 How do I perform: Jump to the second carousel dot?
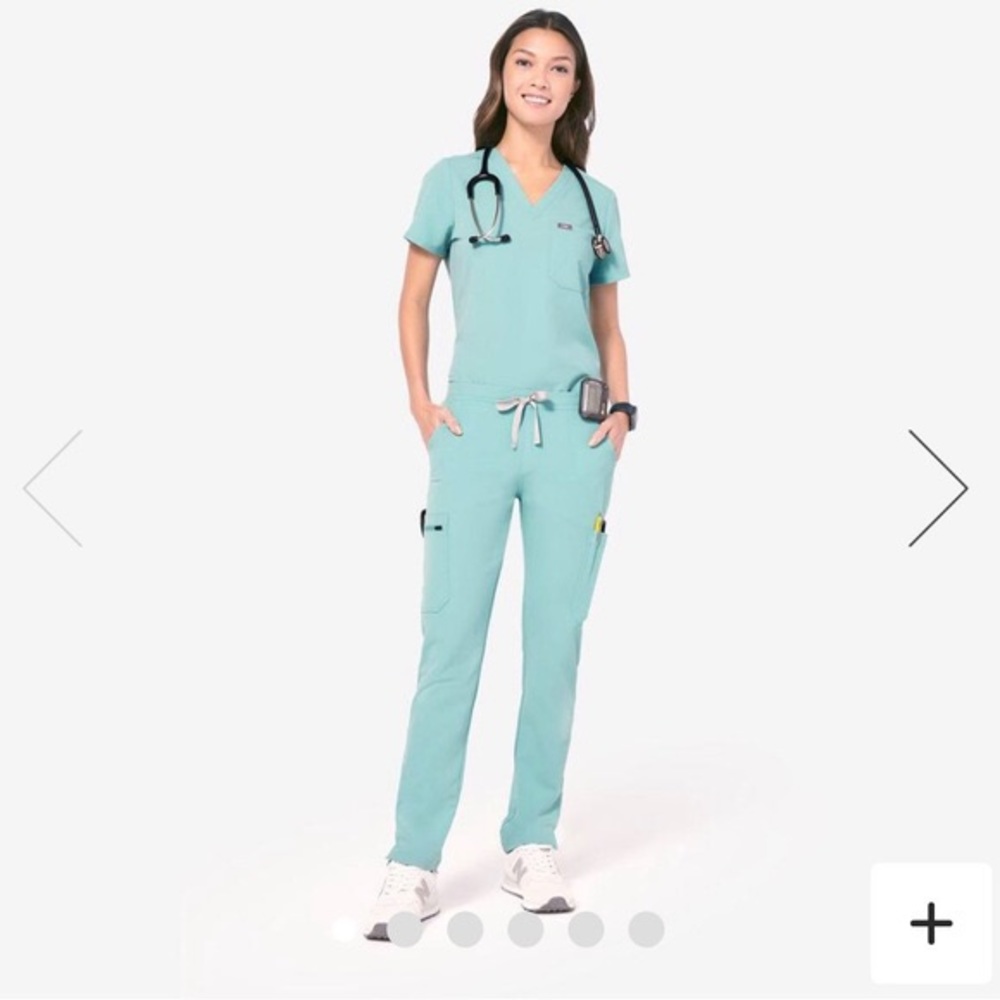(405, 929)
